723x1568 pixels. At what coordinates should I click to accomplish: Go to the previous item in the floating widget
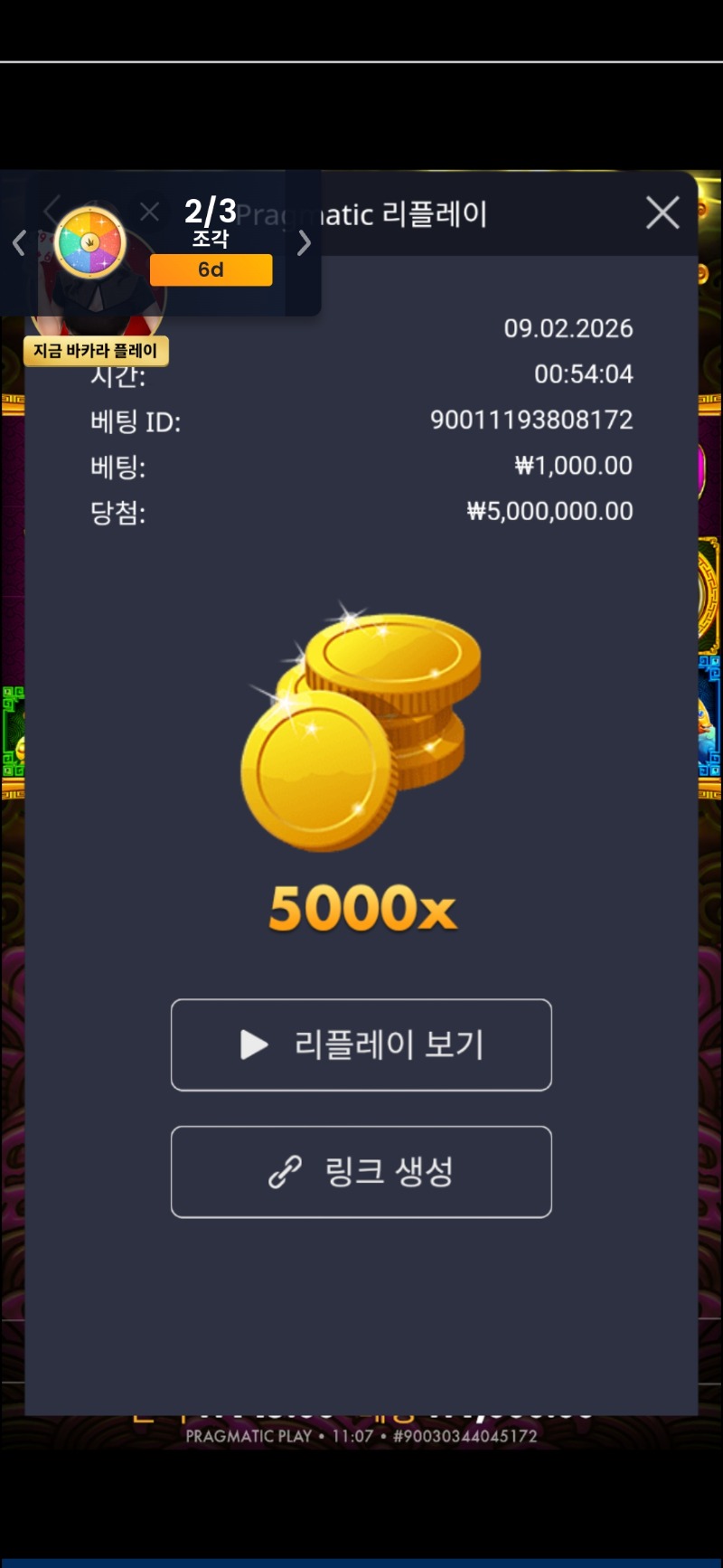(19, 242)
